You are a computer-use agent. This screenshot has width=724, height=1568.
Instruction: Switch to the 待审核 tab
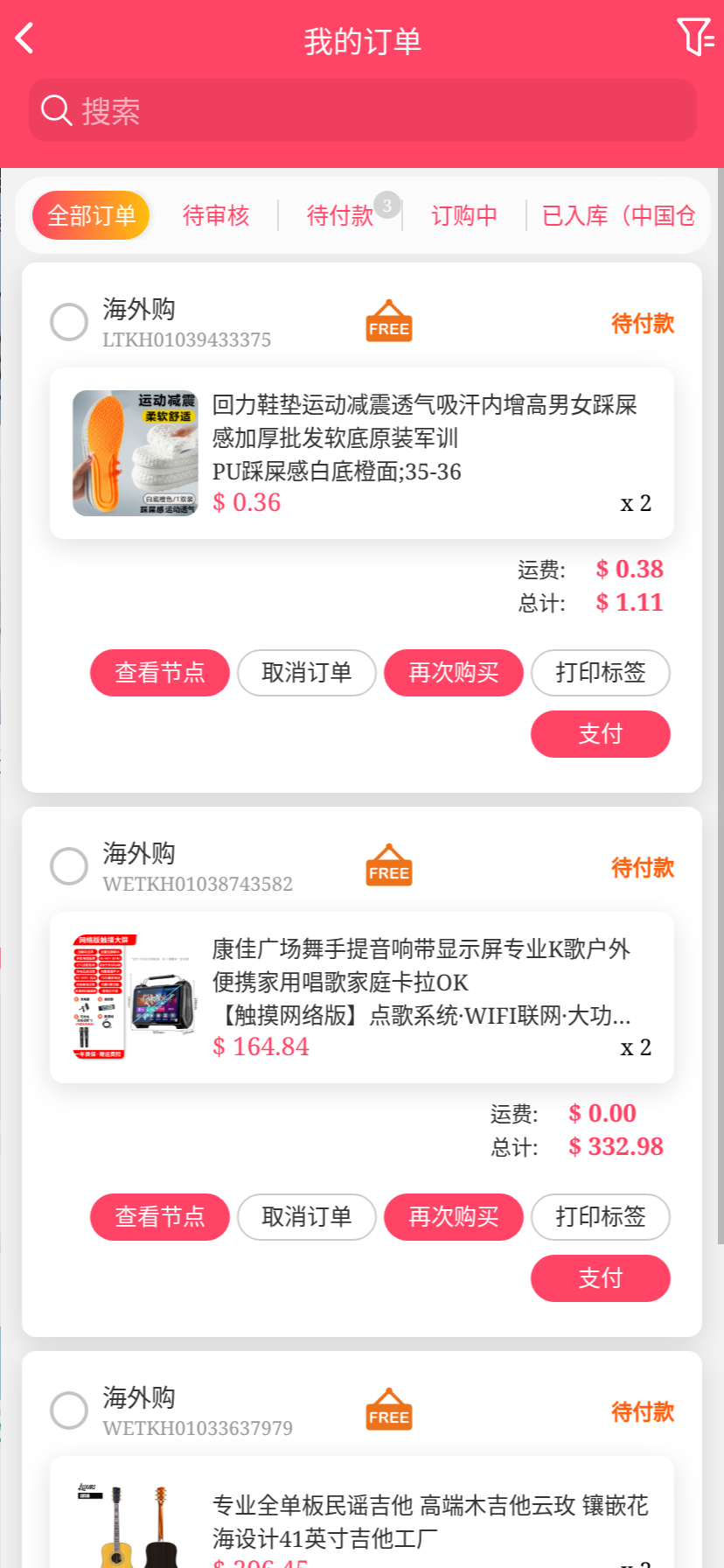pos(216,215)
